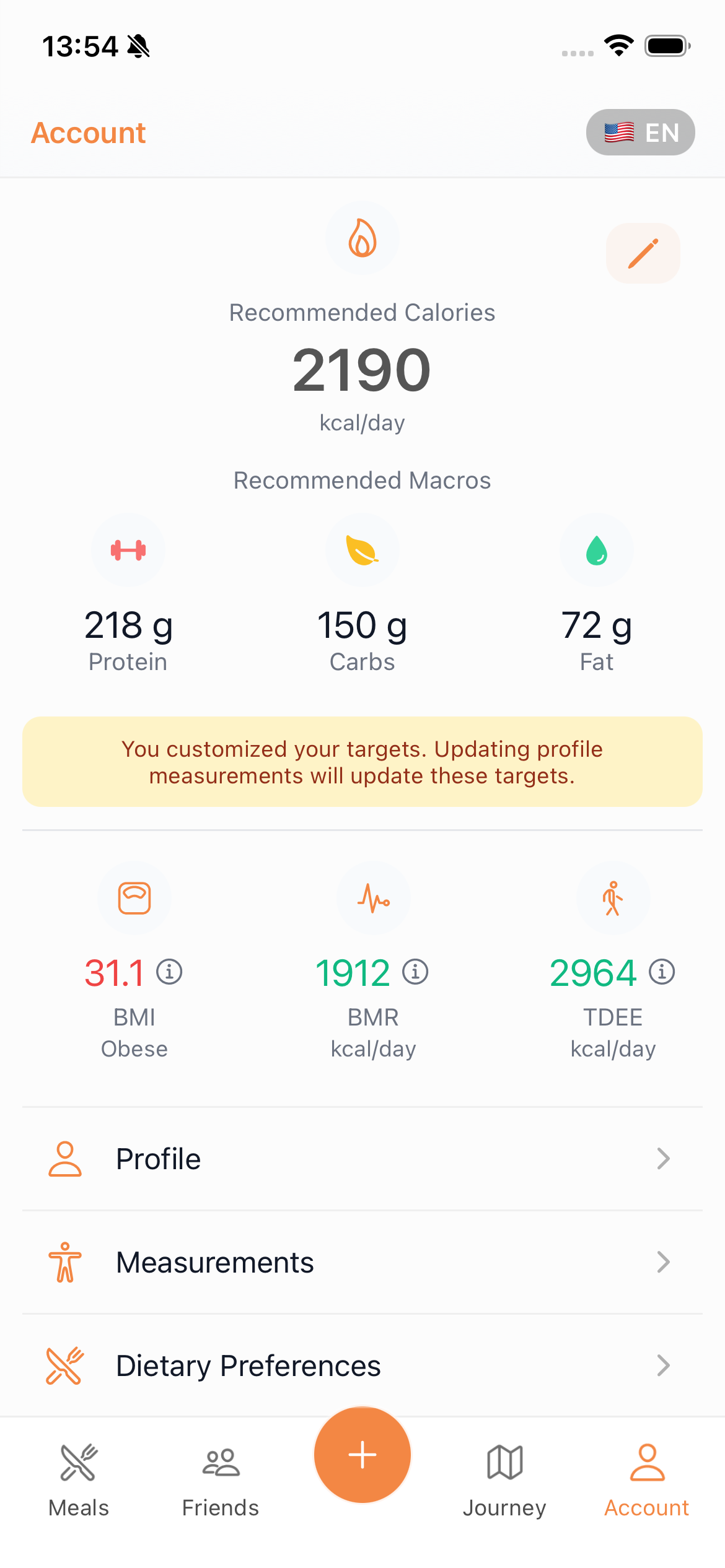Viewport: 725px width, 1568px height.
Task: Change language with the EN selector
Action: tap(641, 132)
